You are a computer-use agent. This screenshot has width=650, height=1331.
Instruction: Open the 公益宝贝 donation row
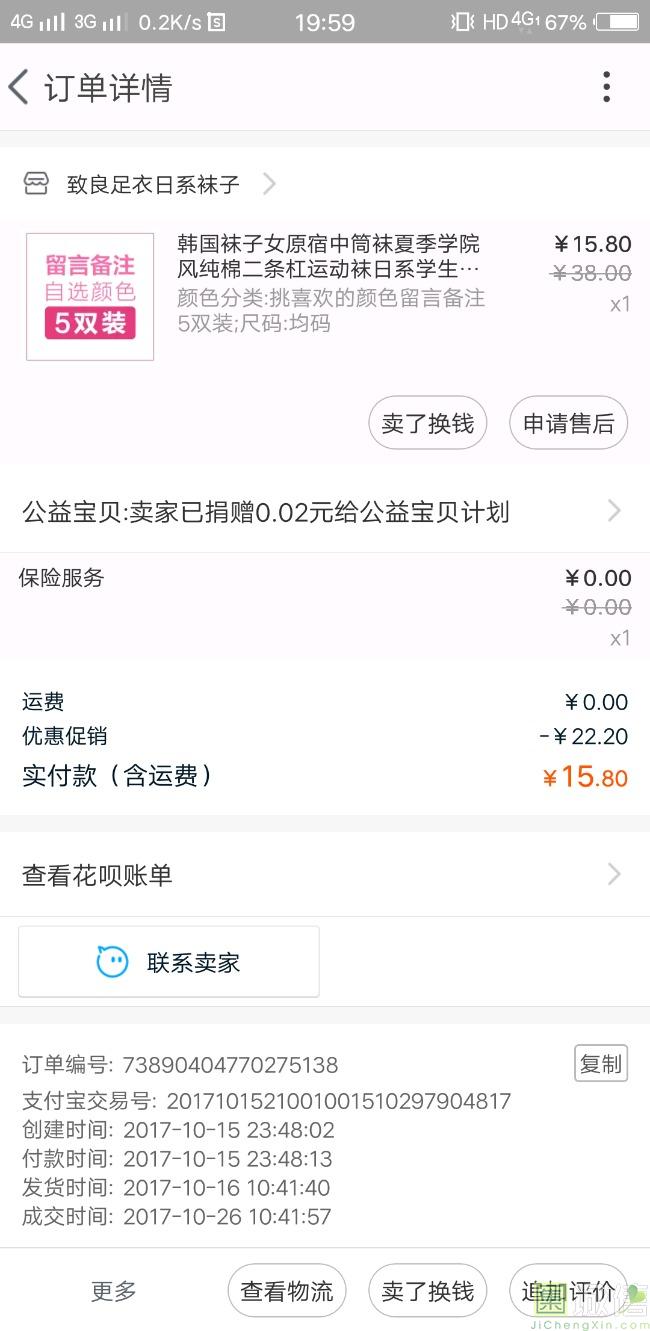325,512
